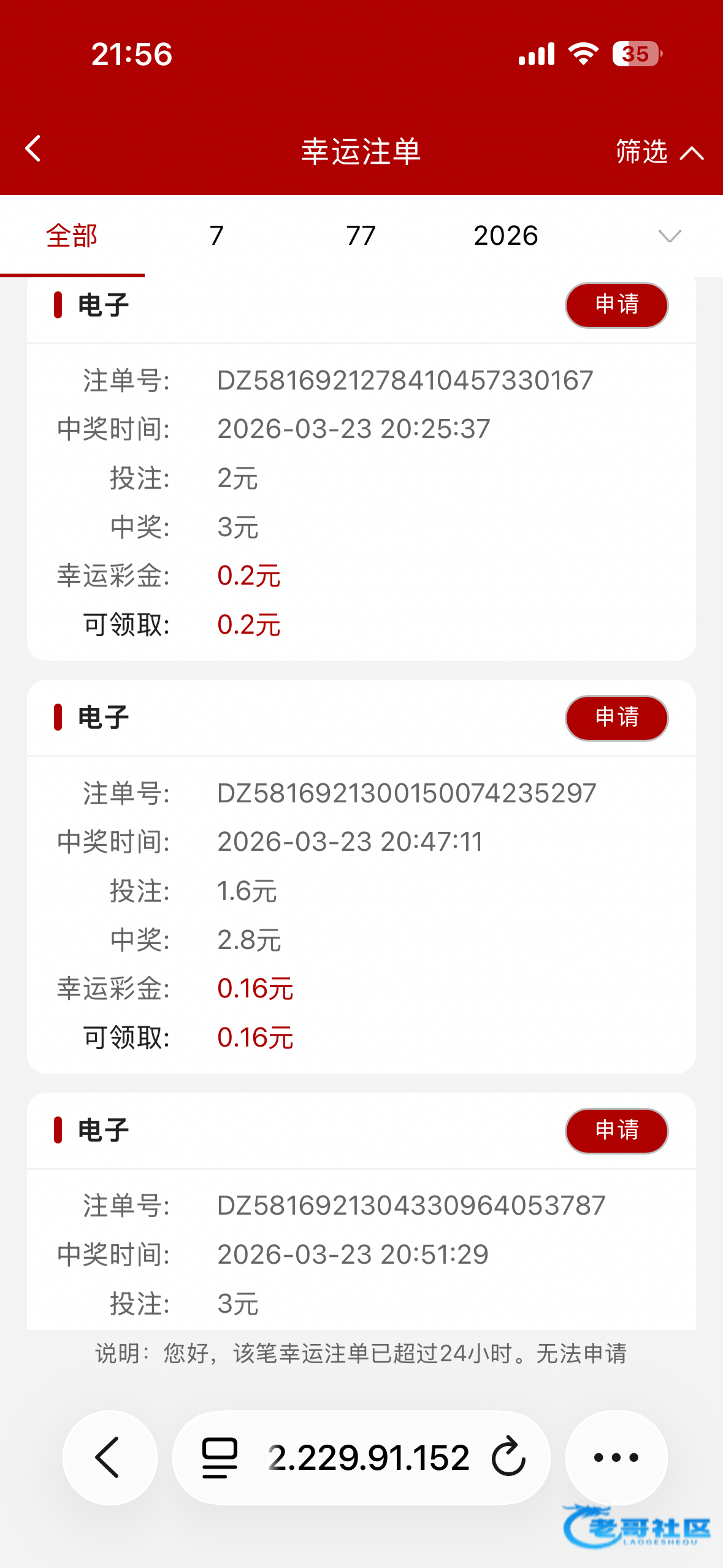The image size is (723, 1568).
Task: Collapse the 筛选 filter panel
Action: (x=659, y=152)
